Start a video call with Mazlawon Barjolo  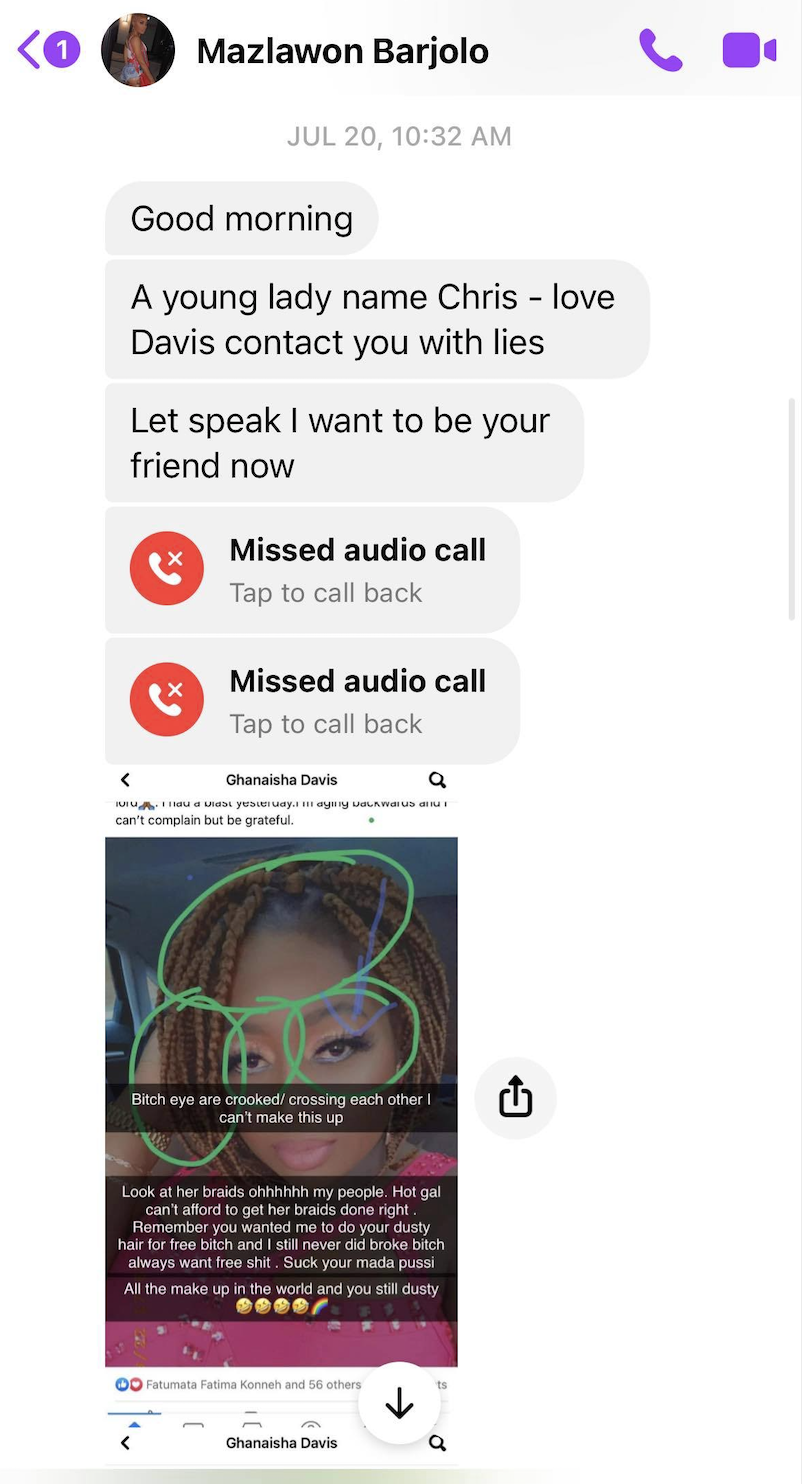[749, 50]
